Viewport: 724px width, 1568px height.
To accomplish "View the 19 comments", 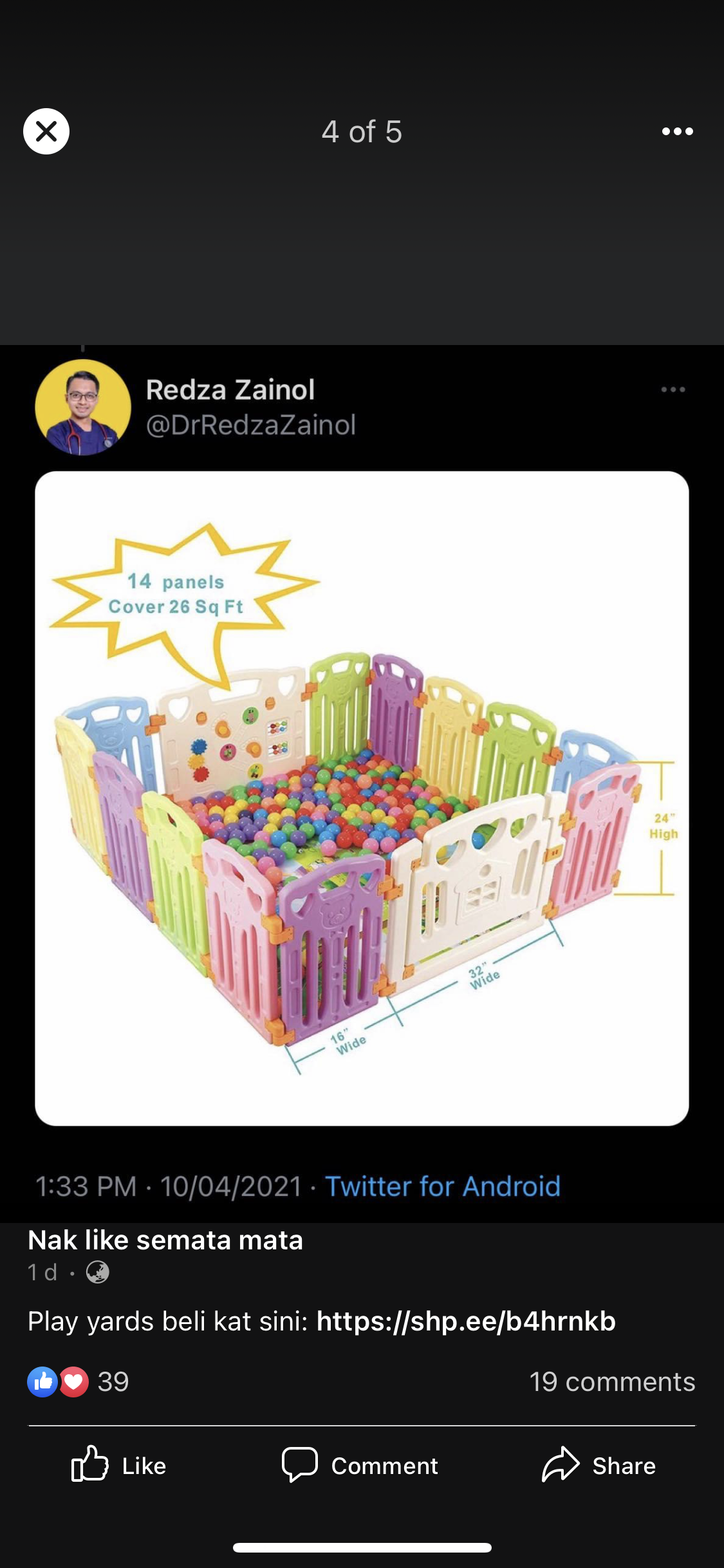I will point(611,1381).
